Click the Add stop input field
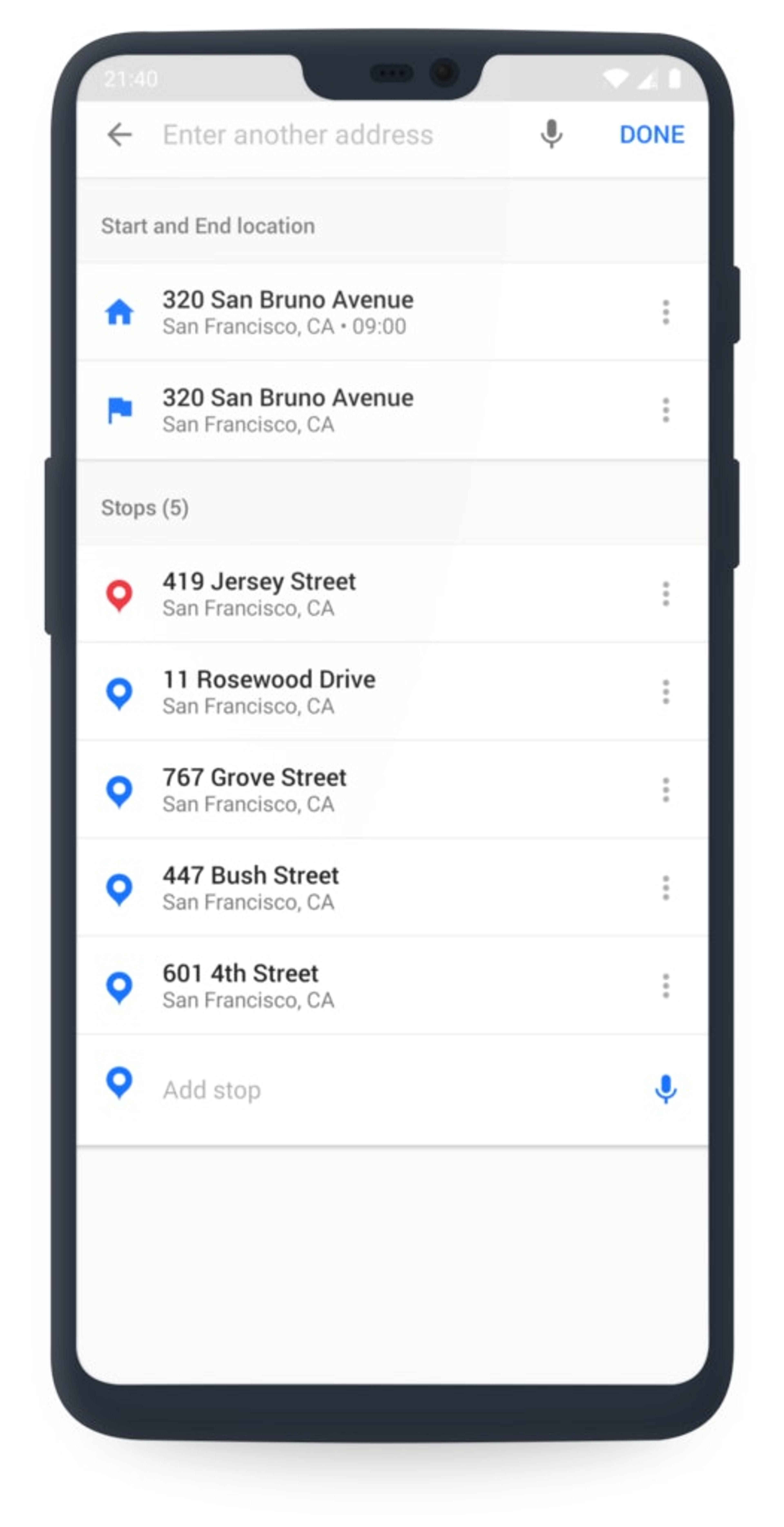This screenshot has height=1527, width=784. click(x=296, y=1089)
